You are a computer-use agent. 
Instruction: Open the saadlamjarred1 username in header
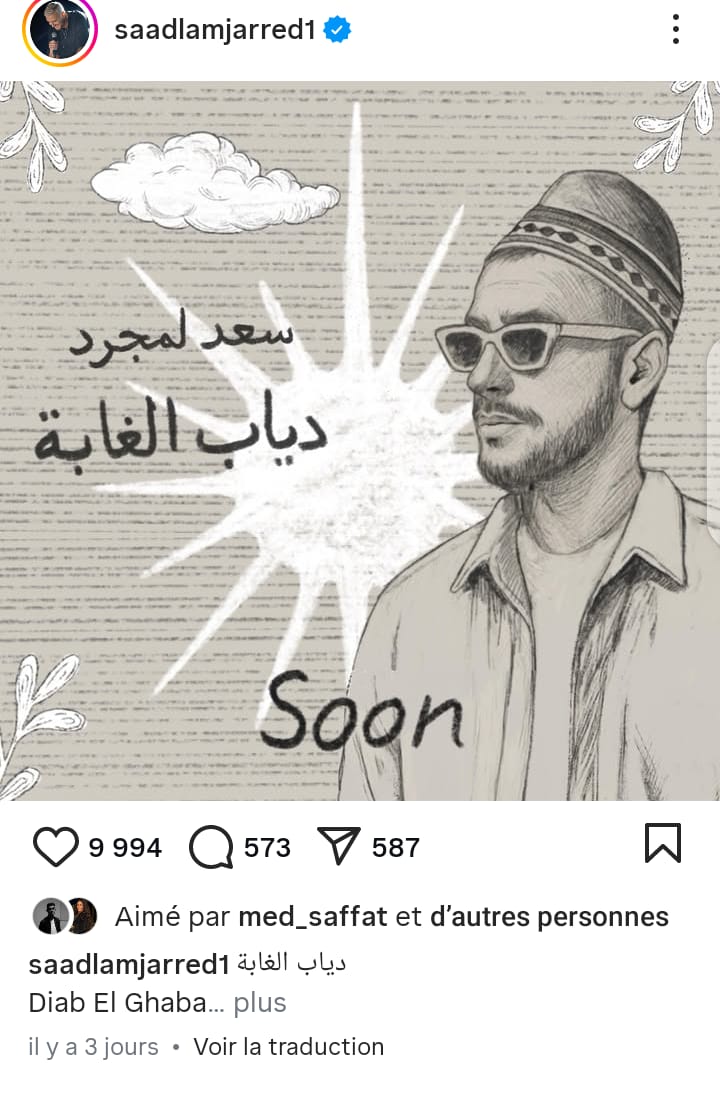tap(215, 31)
